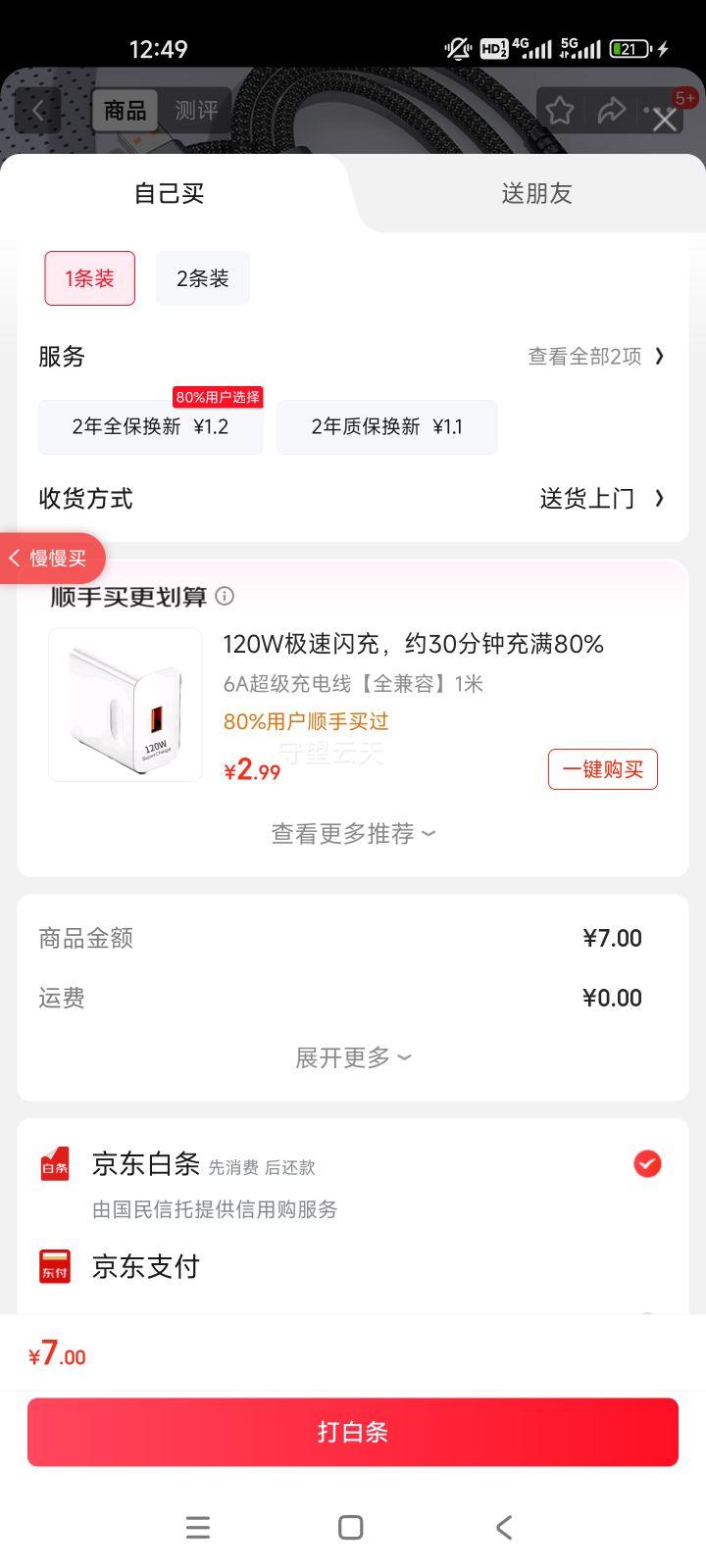Image resolution: width=706 pixels, height=1568 pixels.
Task: Tap the info icon beside 顺手买更划算
Action: click(x=226, y=596)
